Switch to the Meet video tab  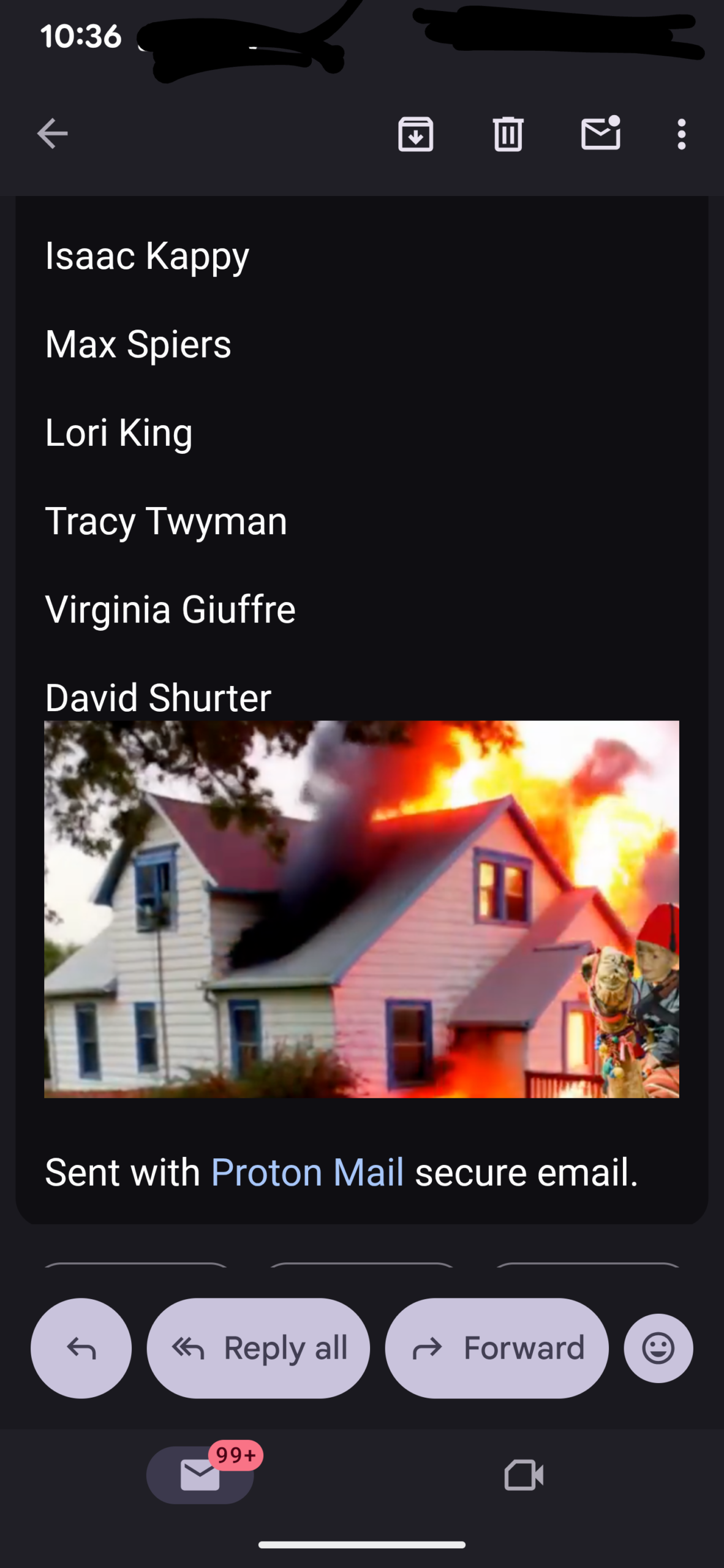(x=524, y=1474)
